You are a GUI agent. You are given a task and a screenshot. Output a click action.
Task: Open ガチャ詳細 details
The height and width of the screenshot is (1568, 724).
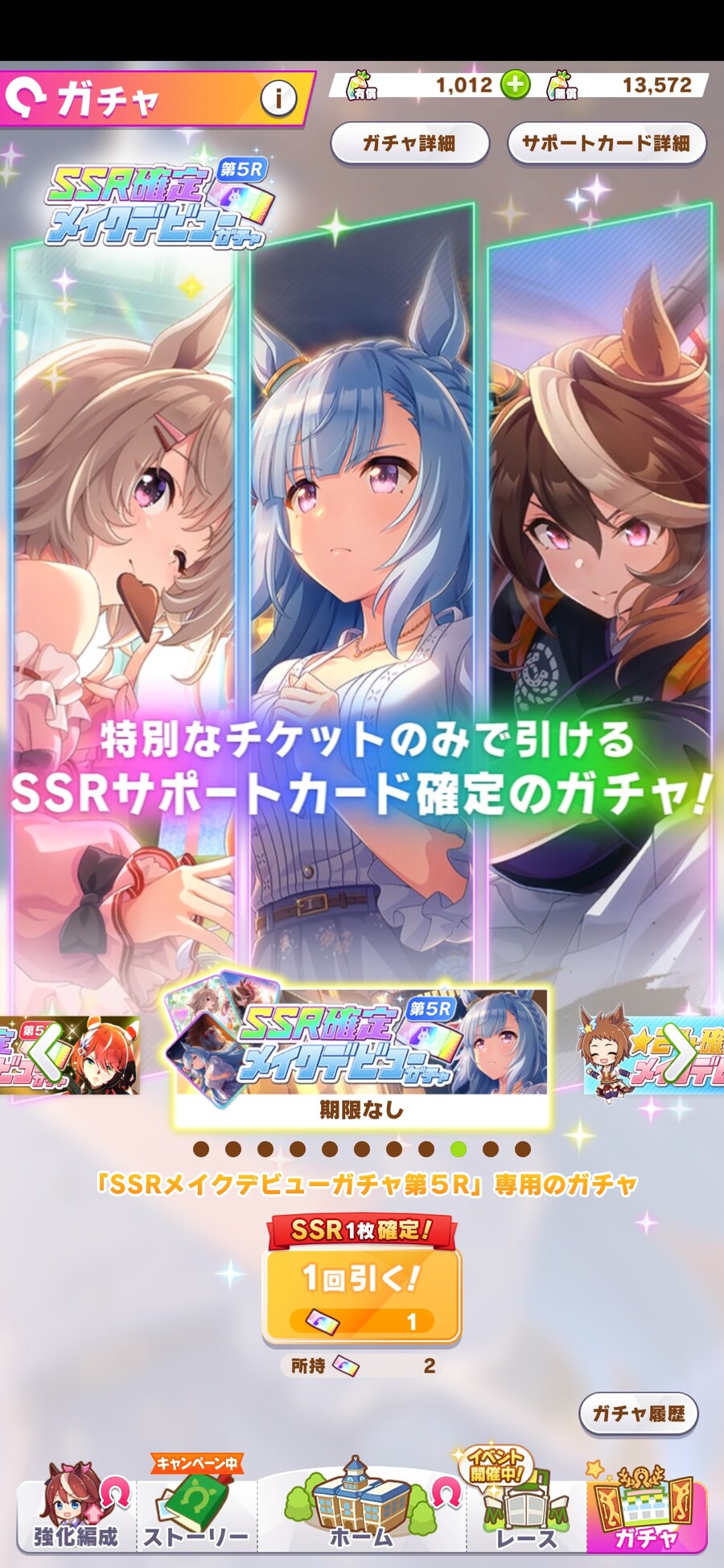click(x=409, y=143)
